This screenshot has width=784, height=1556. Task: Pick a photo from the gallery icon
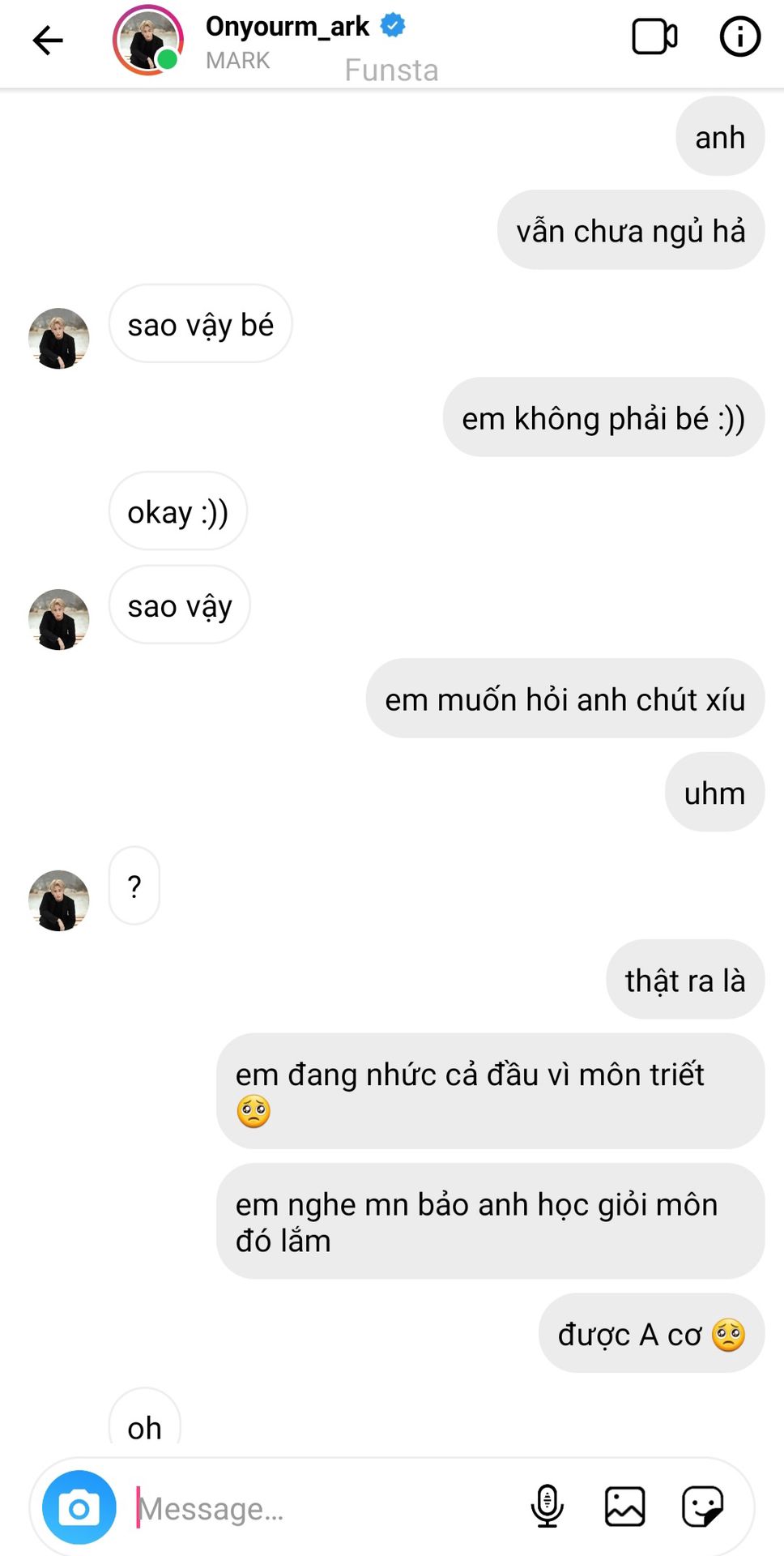point(625,1507)
